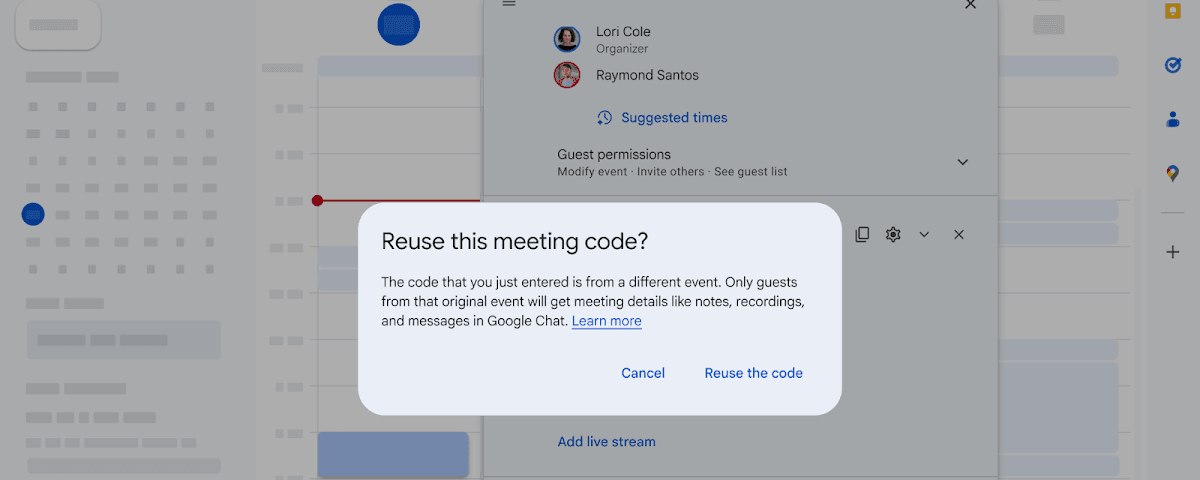1200x480 pixels.
Task: Open Contacts side panel
Action: [x=1173, y=119]
